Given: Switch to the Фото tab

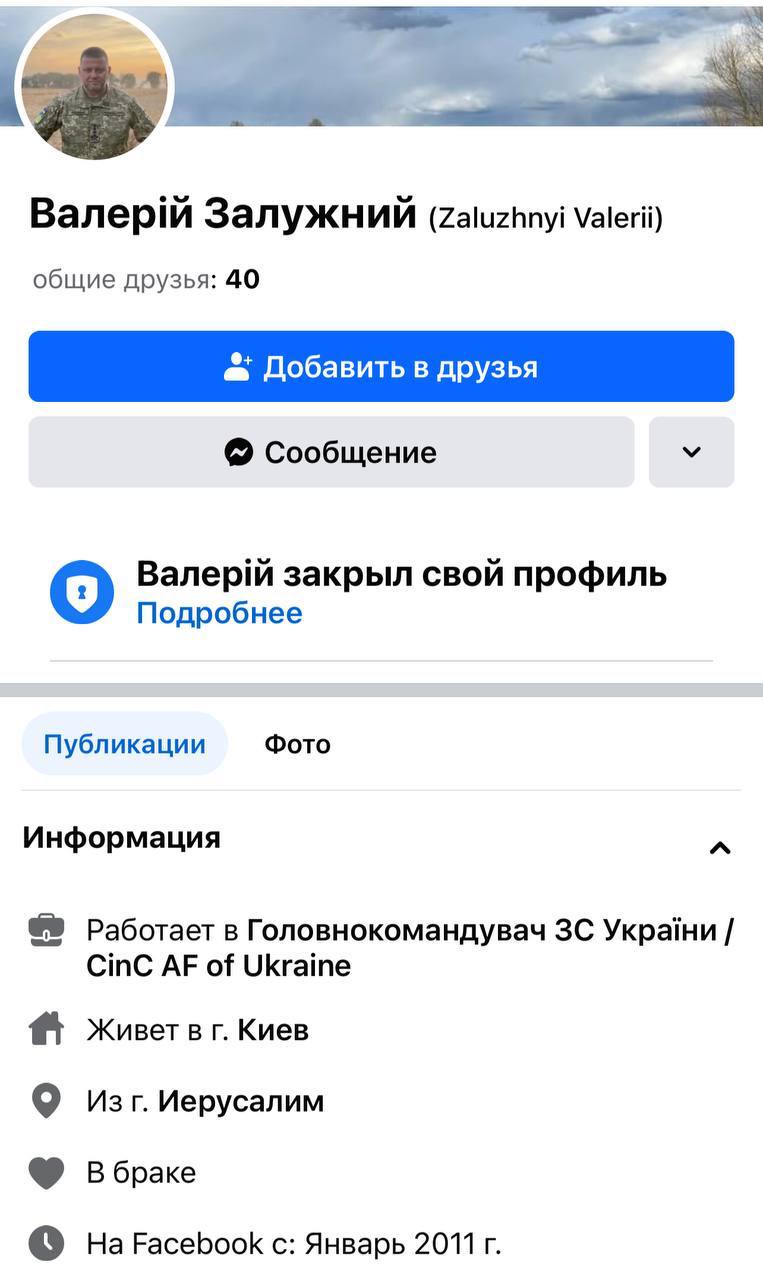Looking at the screenshot, I should click(x=297, y=744).
